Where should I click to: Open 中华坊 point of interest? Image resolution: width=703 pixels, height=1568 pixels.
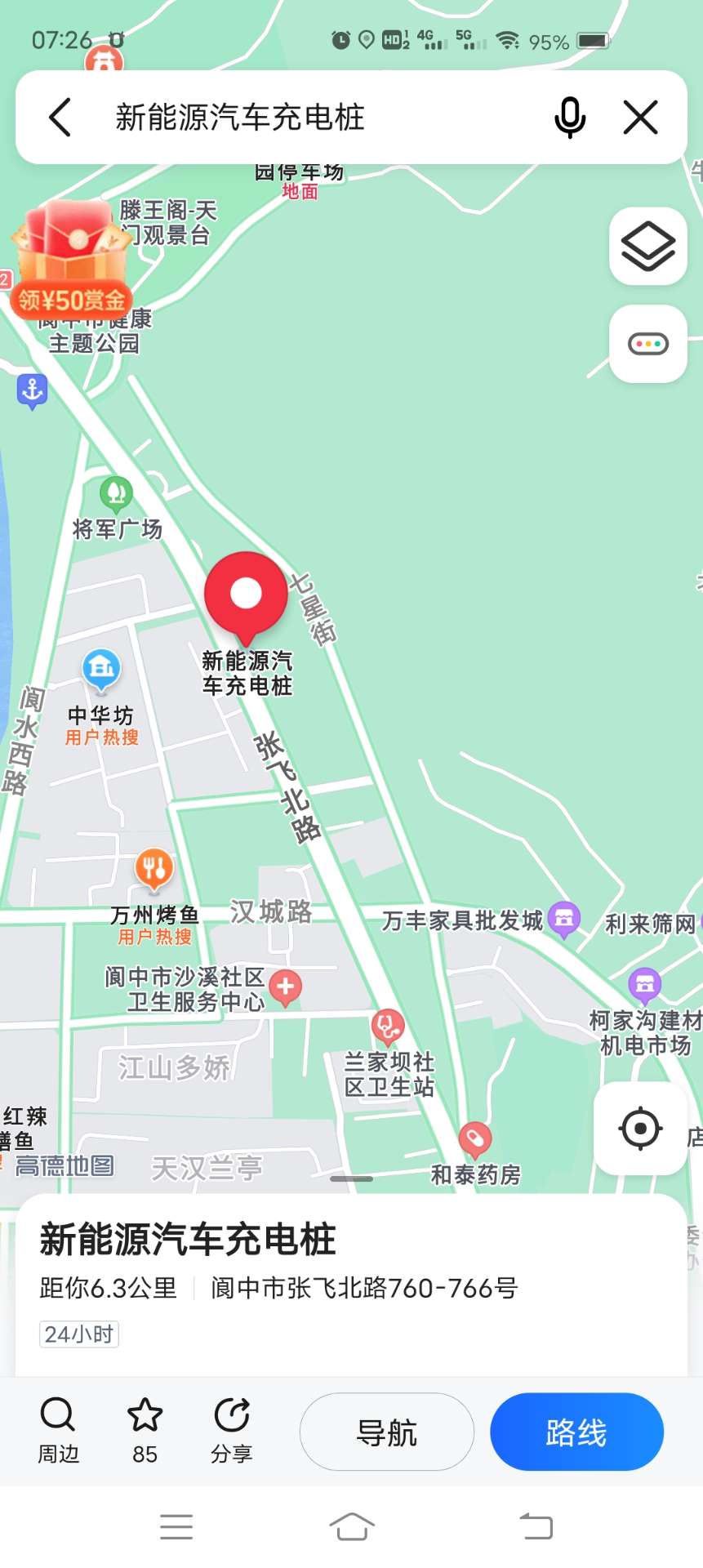(101, 670)
